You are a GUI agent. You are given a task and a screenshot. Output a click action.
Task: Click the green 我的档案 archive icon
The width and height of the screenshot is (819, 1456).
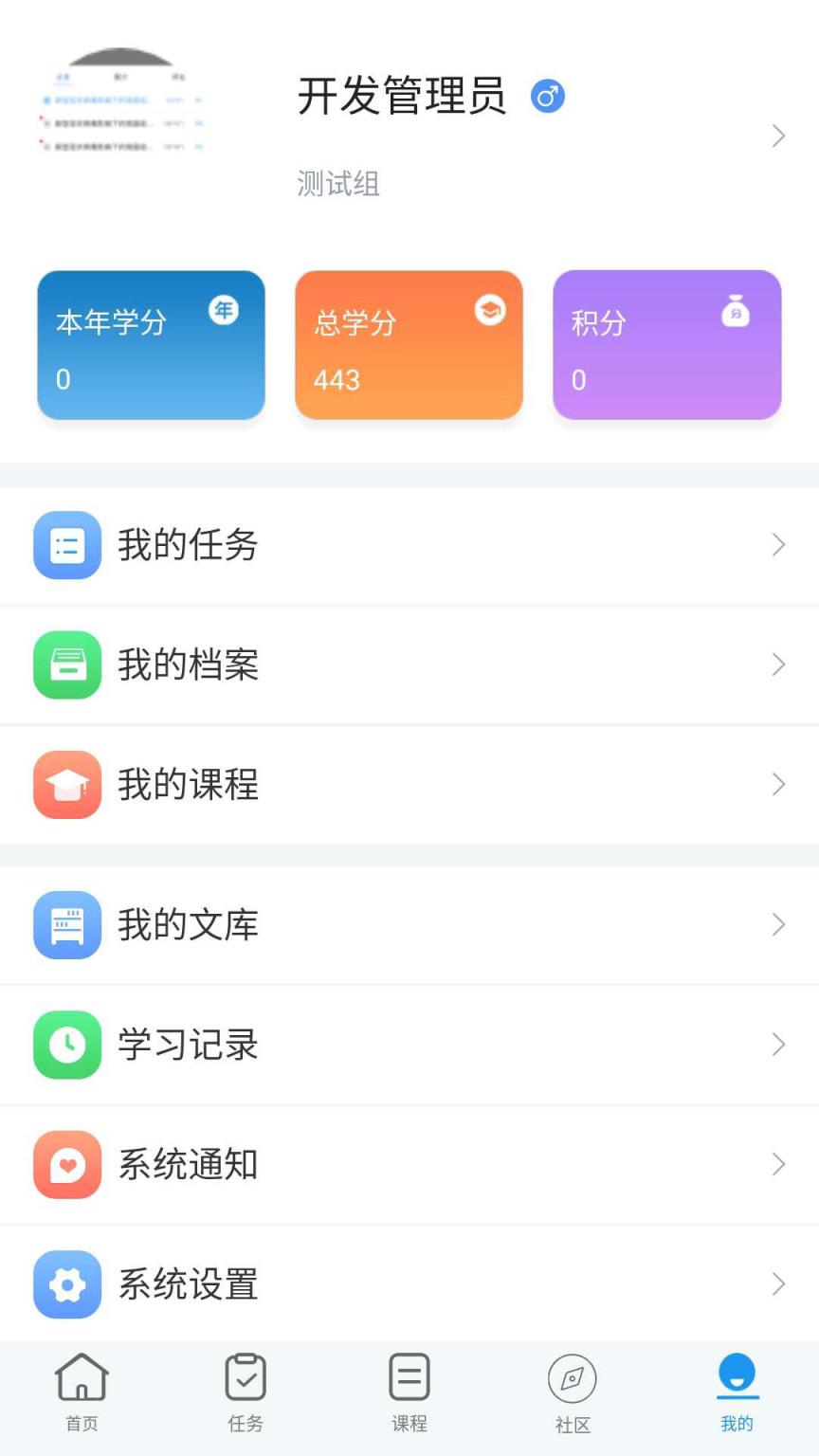point(66,665)
